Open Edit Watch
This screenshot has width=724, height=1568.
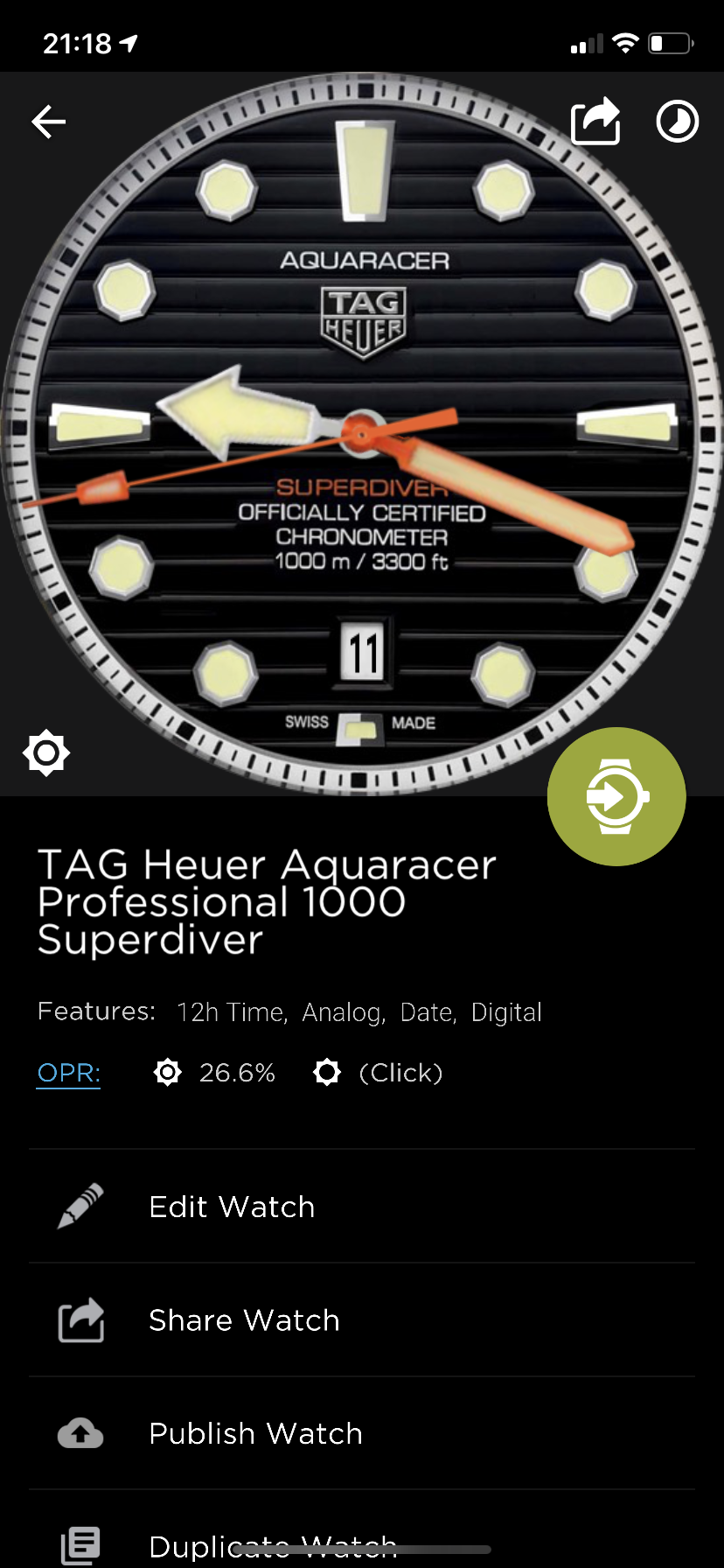click(x=362, y=1207)
